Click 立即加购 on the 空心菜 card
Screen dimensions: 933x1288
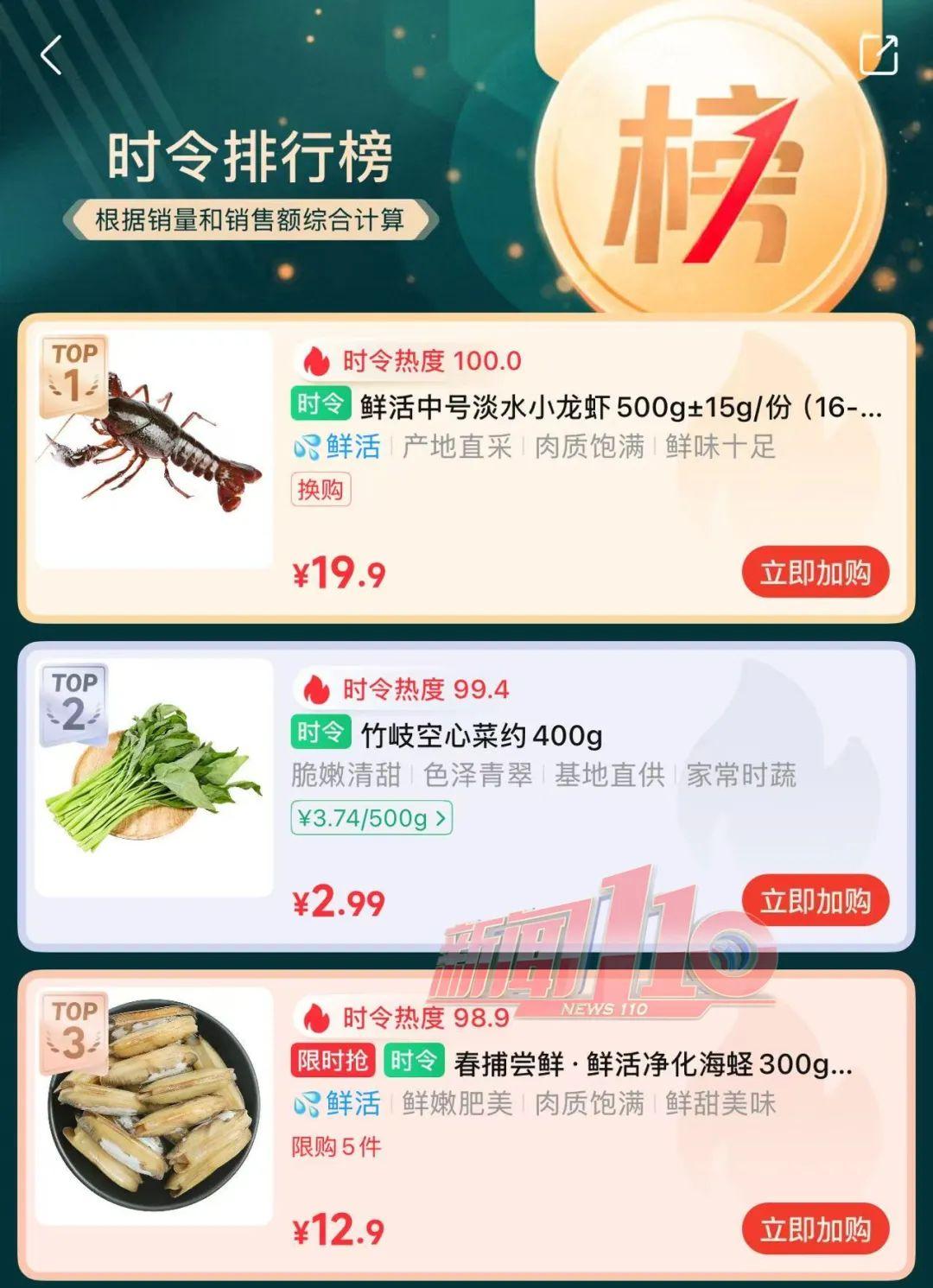click(816, 900)
